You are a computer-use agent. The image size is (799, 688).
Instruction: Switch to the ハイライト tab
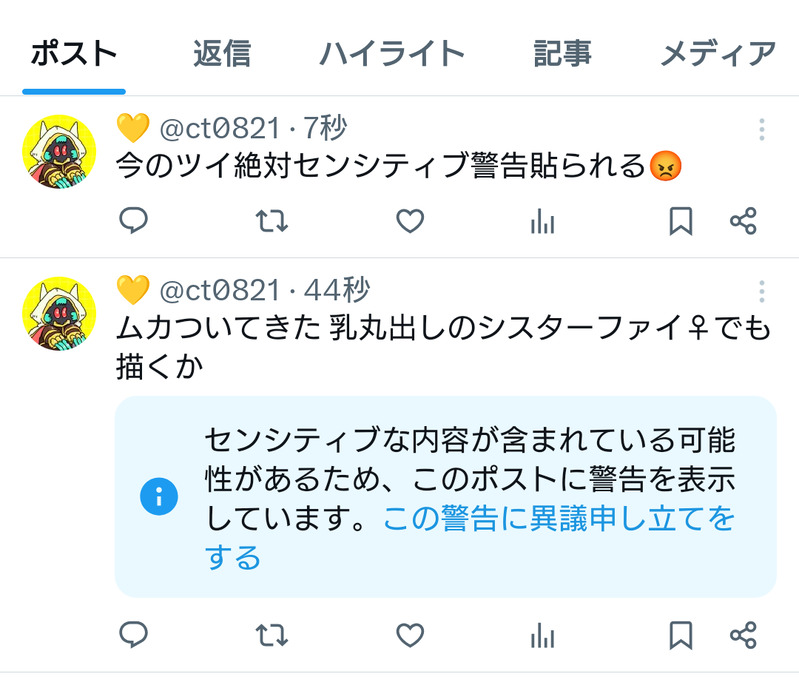pos(392,53)
